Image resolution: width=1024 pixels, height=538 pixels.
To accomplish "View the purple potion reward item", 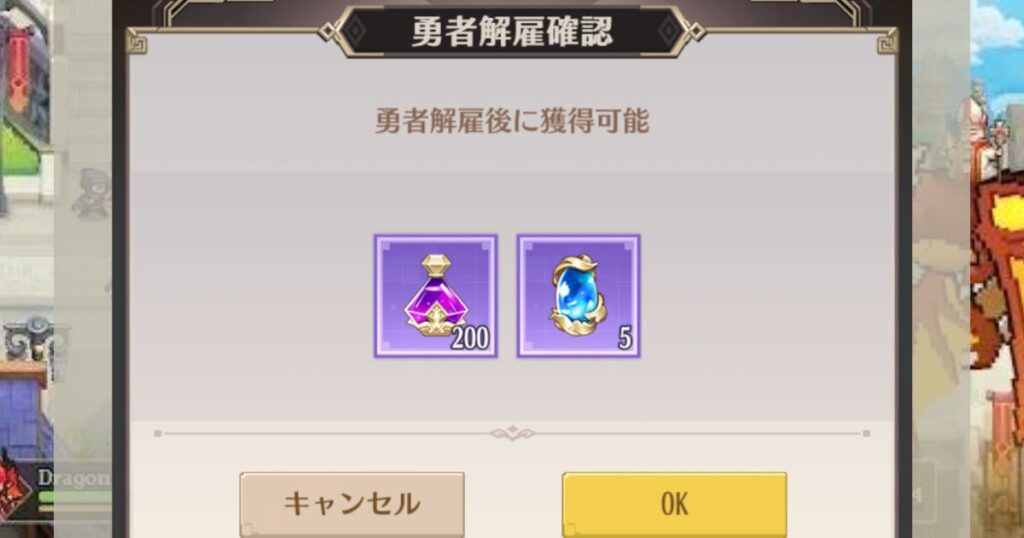I will pos(436,296).
